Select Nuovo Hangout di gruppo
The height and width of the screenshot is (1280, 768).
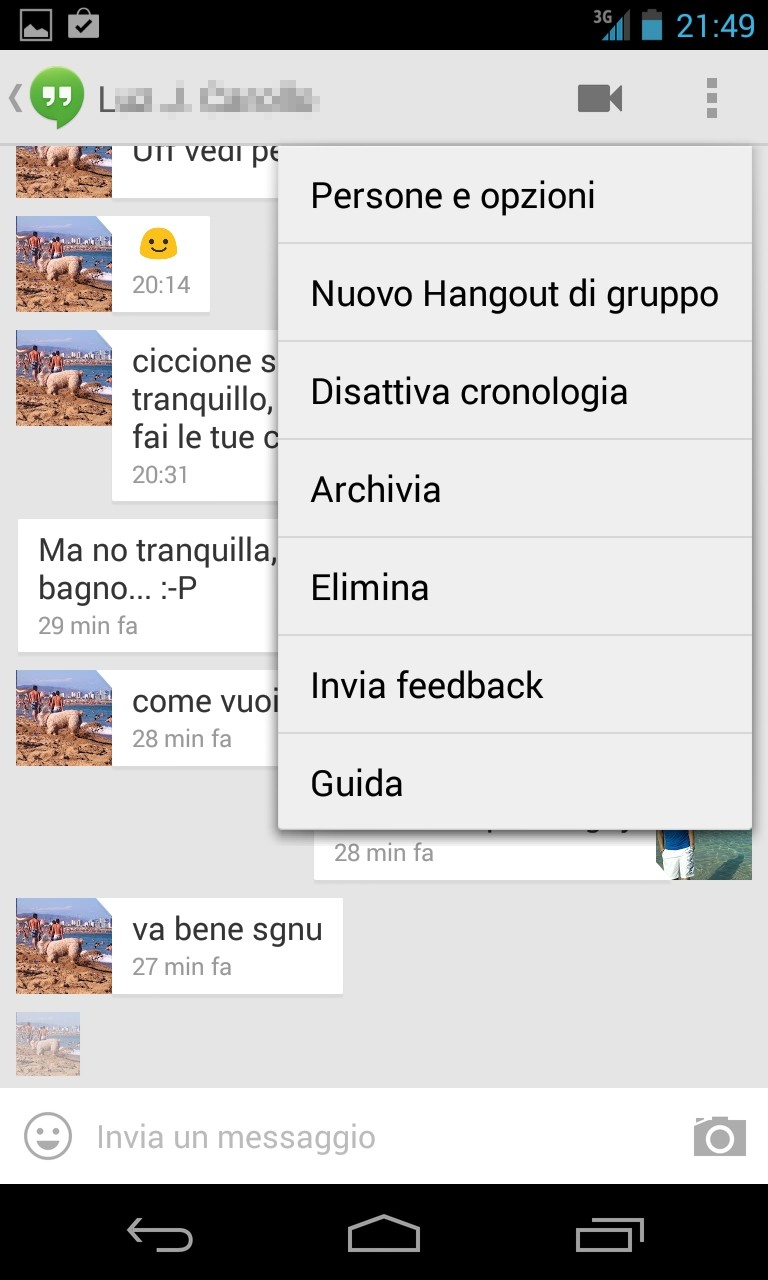pos(514,294)
